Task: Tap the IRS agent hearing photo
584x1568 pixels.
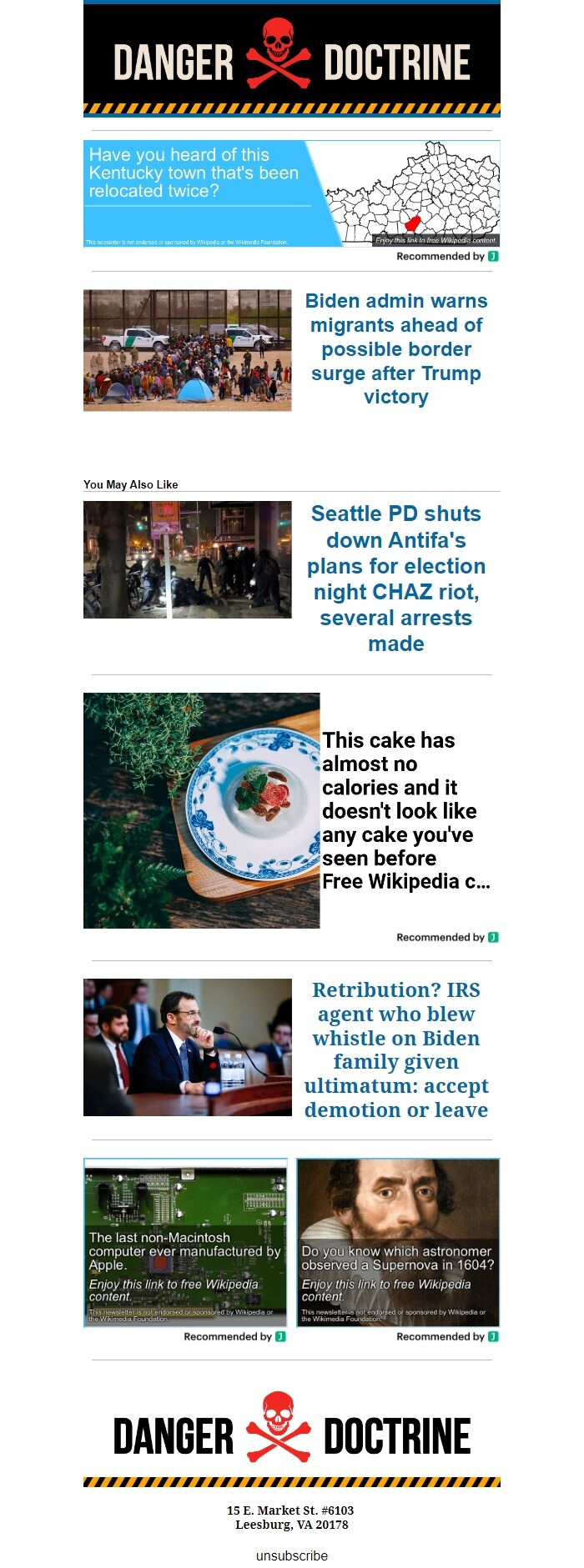Action: [x=188, y=1047]
